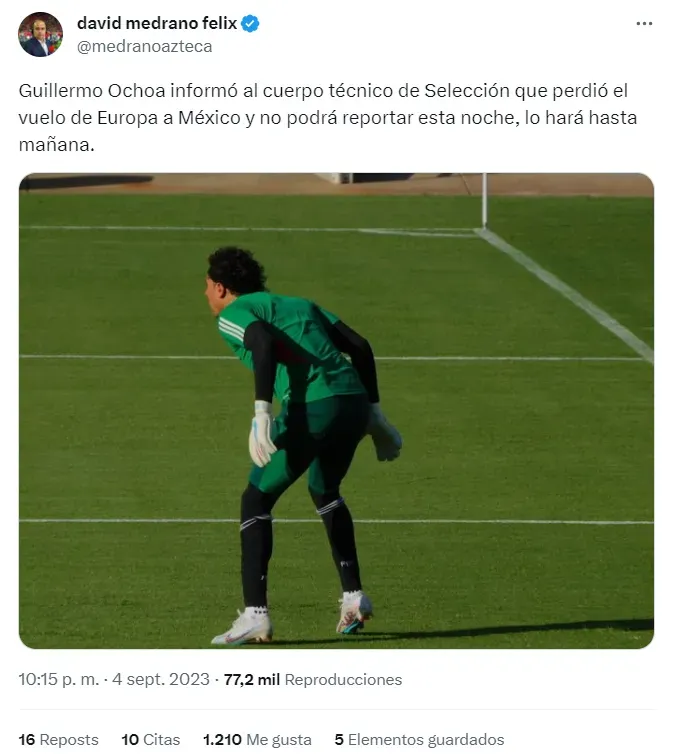Screen dimensions: 673x754
Task: View the 16 Reposts list
Action: click(x=58, y=740)
